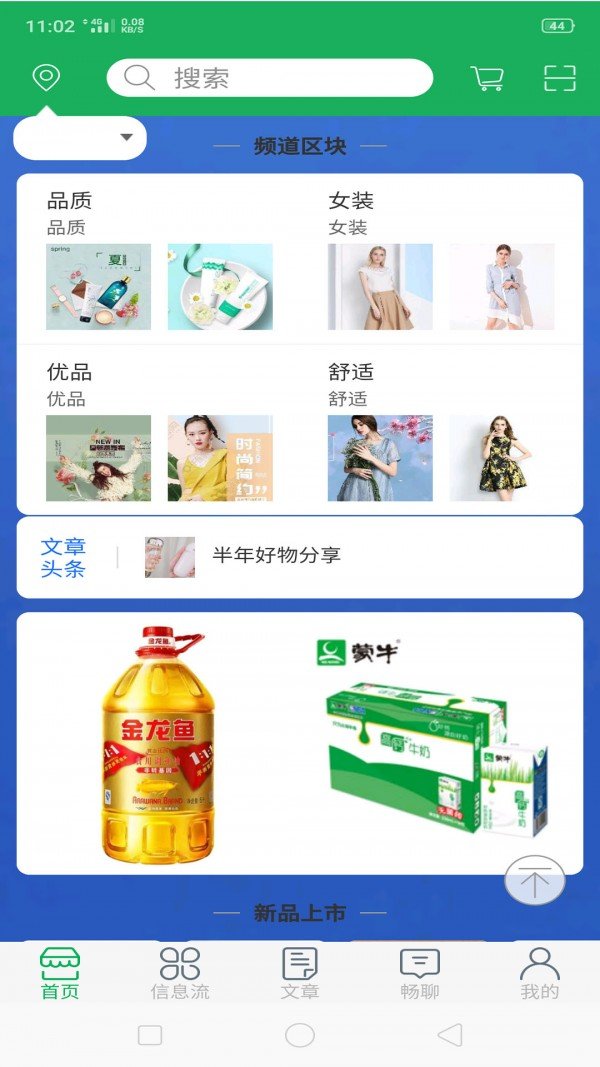Expand the location dropdown arrow
The image size is (600, 1067).
point(127,138)
